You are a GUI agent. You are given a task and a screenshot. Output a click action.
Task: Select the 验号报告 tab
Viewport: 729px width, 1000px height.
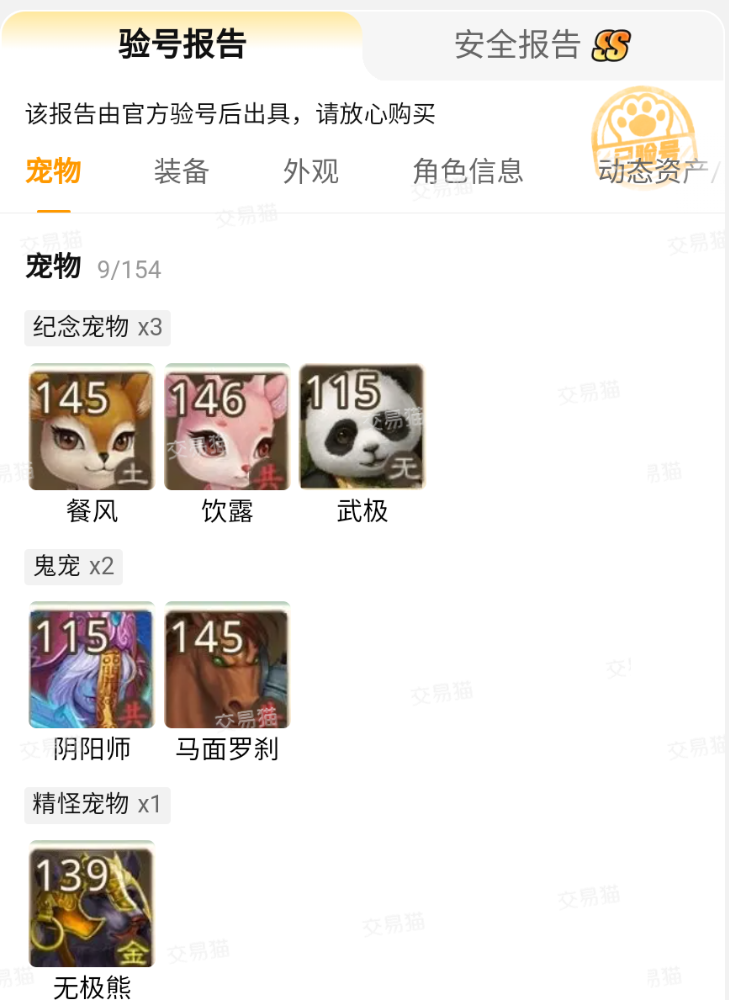182,45
